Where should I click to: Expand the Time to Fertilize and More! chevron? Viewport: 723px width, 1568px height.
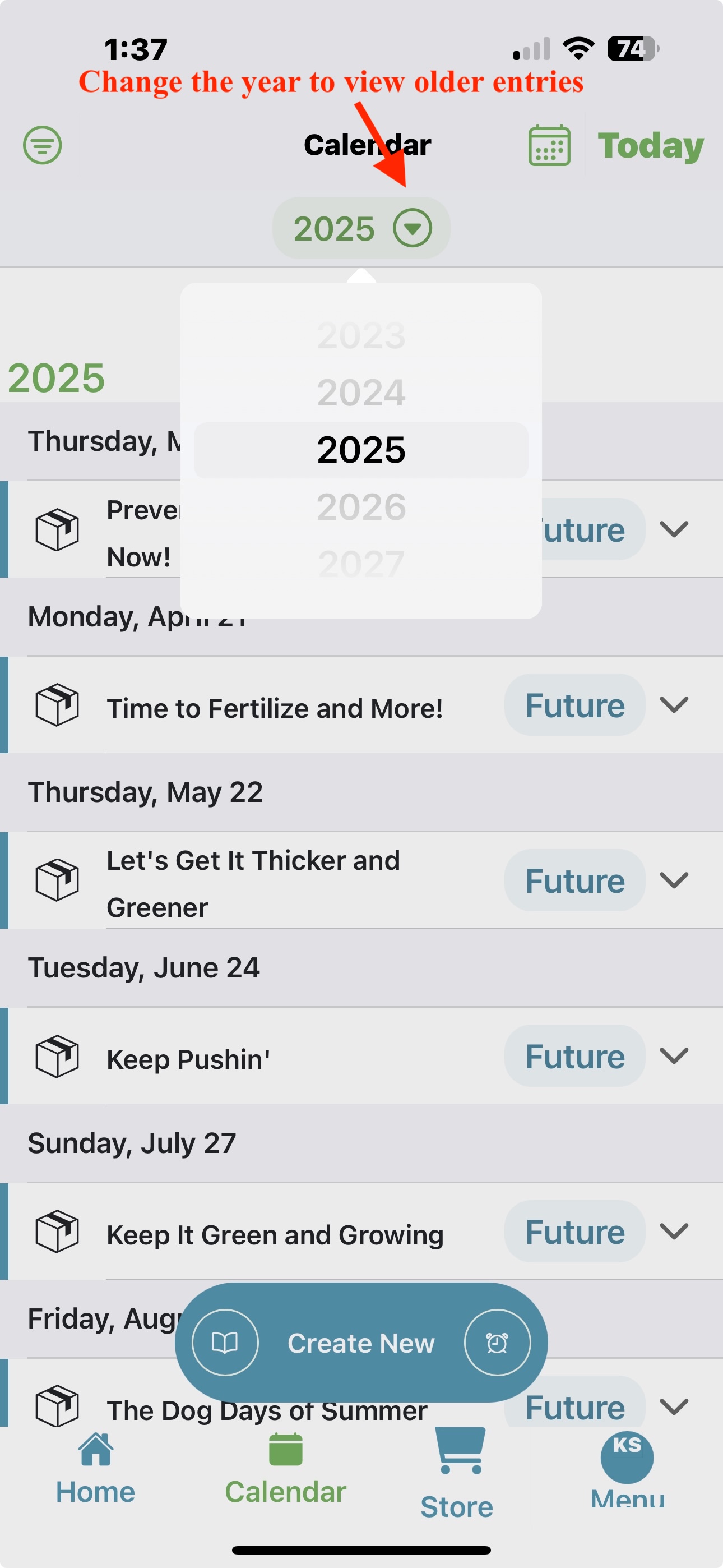coord(674,705)
